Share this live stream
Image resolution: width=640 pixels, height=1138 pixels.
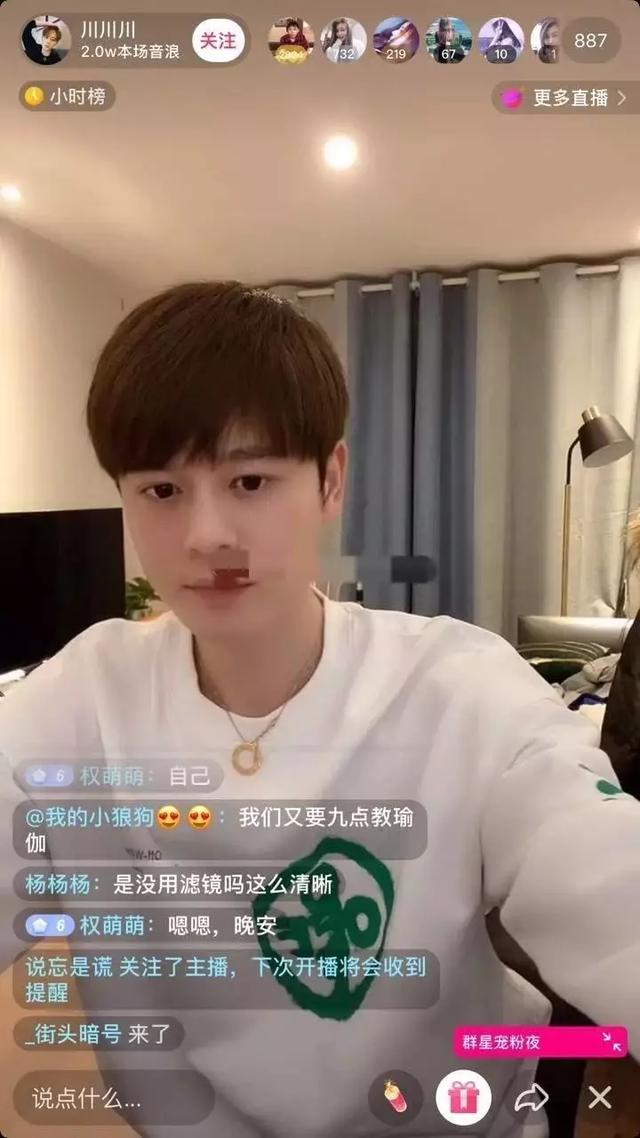pyautogui.click(x=531, y=1097)
